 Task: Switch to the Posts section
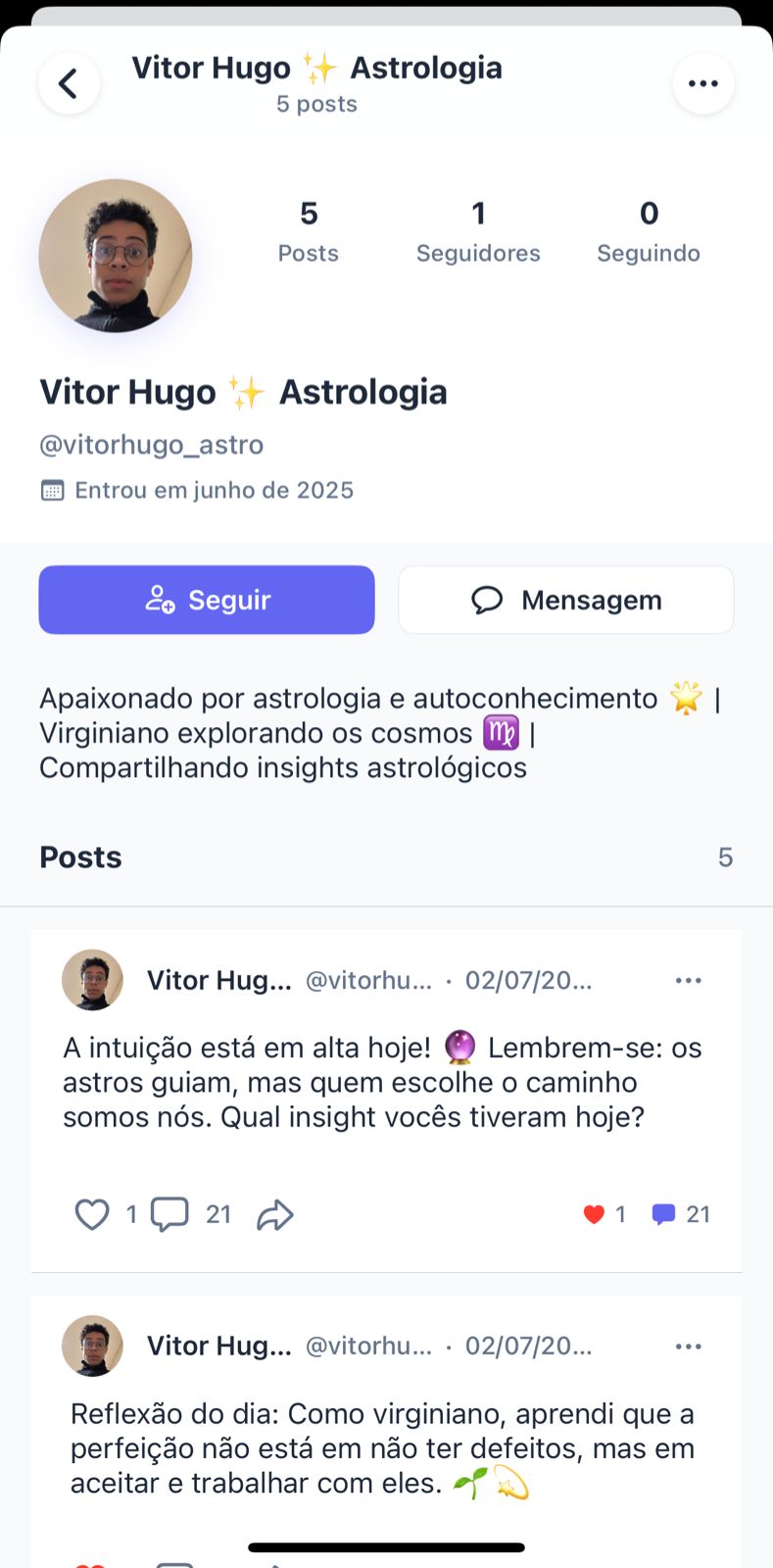point(79,857)
